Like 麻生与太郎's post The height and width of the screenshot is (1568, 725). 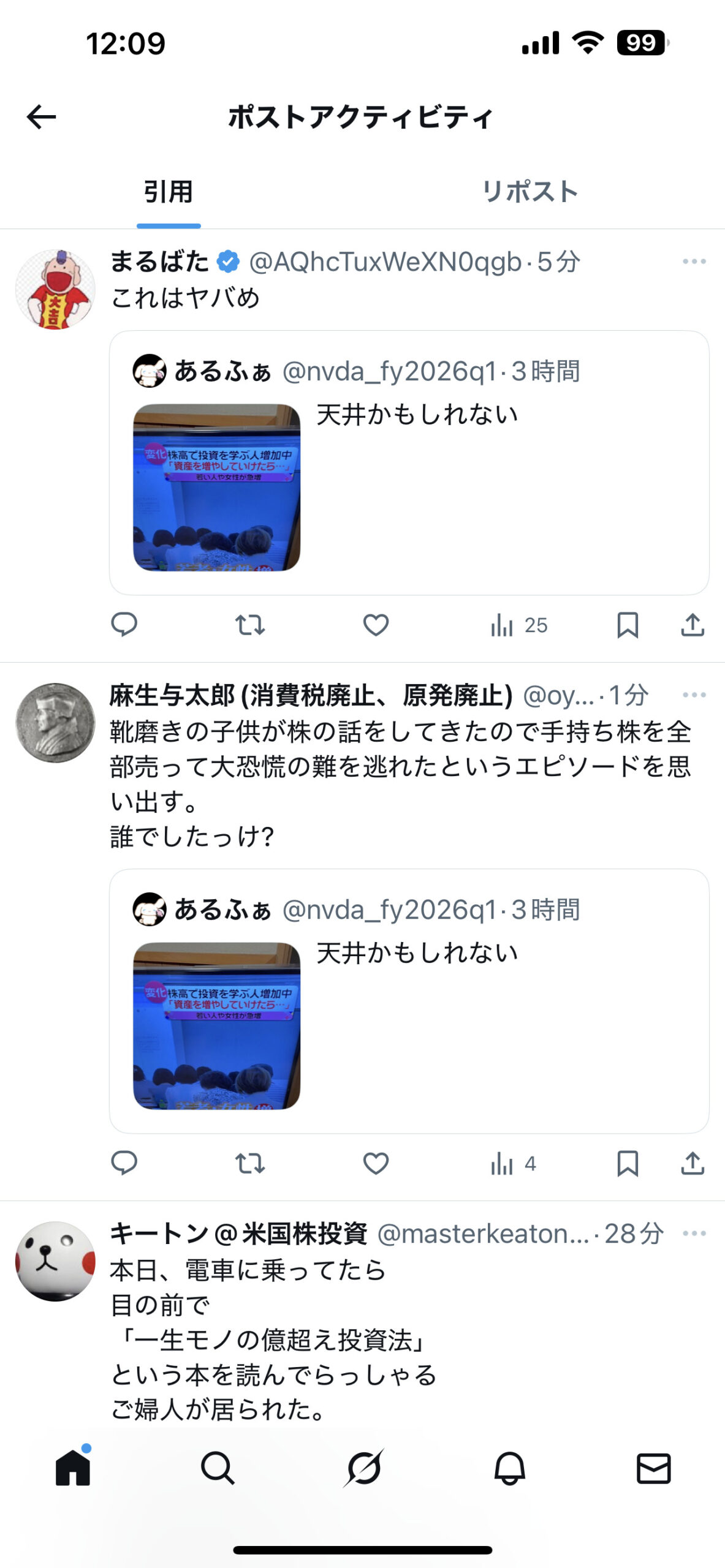(376, 1163)
